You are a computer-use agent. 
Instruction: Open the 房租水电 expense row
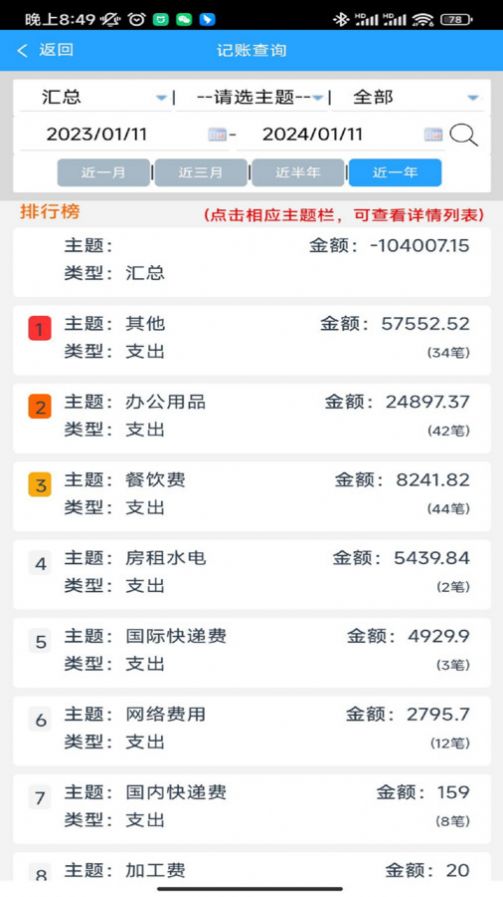tap(252, 574)
